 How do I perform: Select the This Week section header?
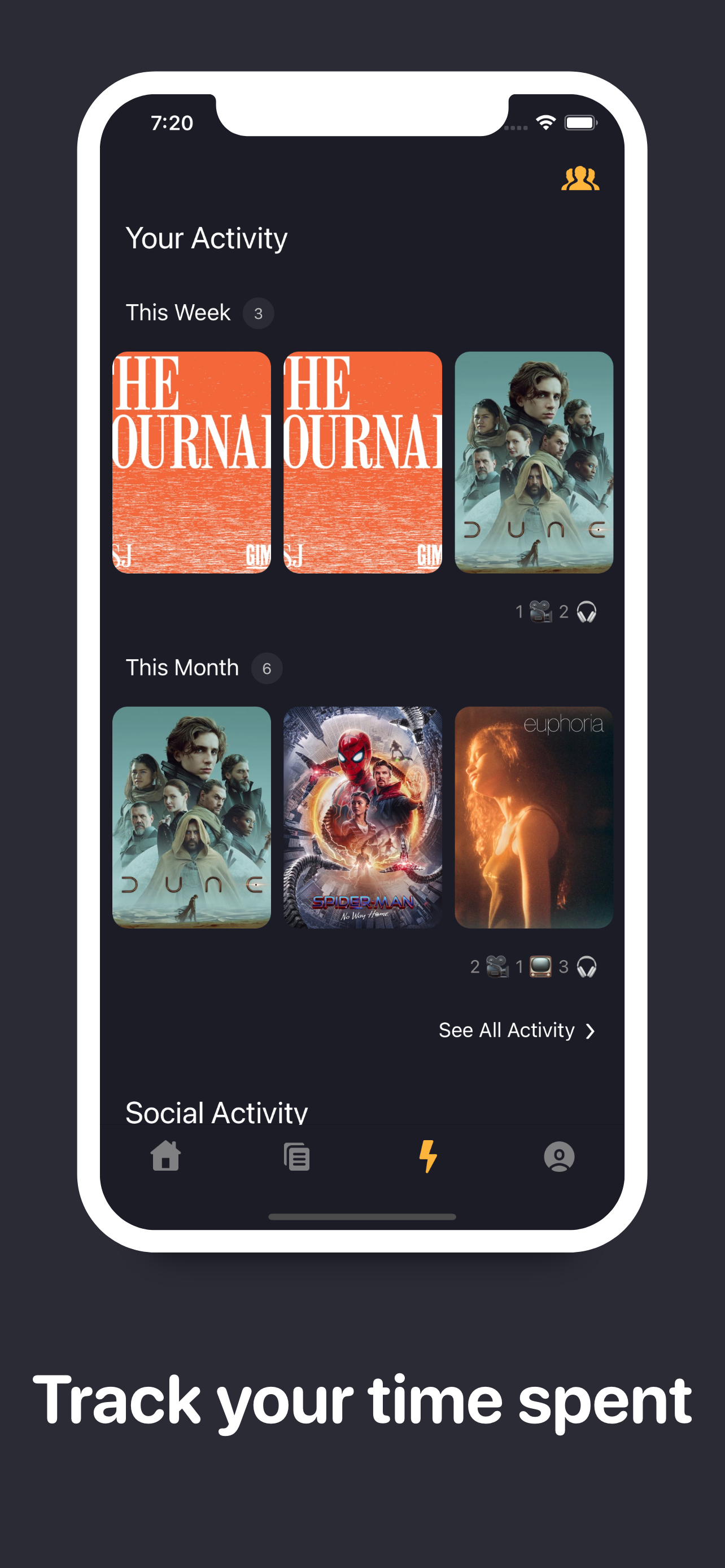pos(178,312)
